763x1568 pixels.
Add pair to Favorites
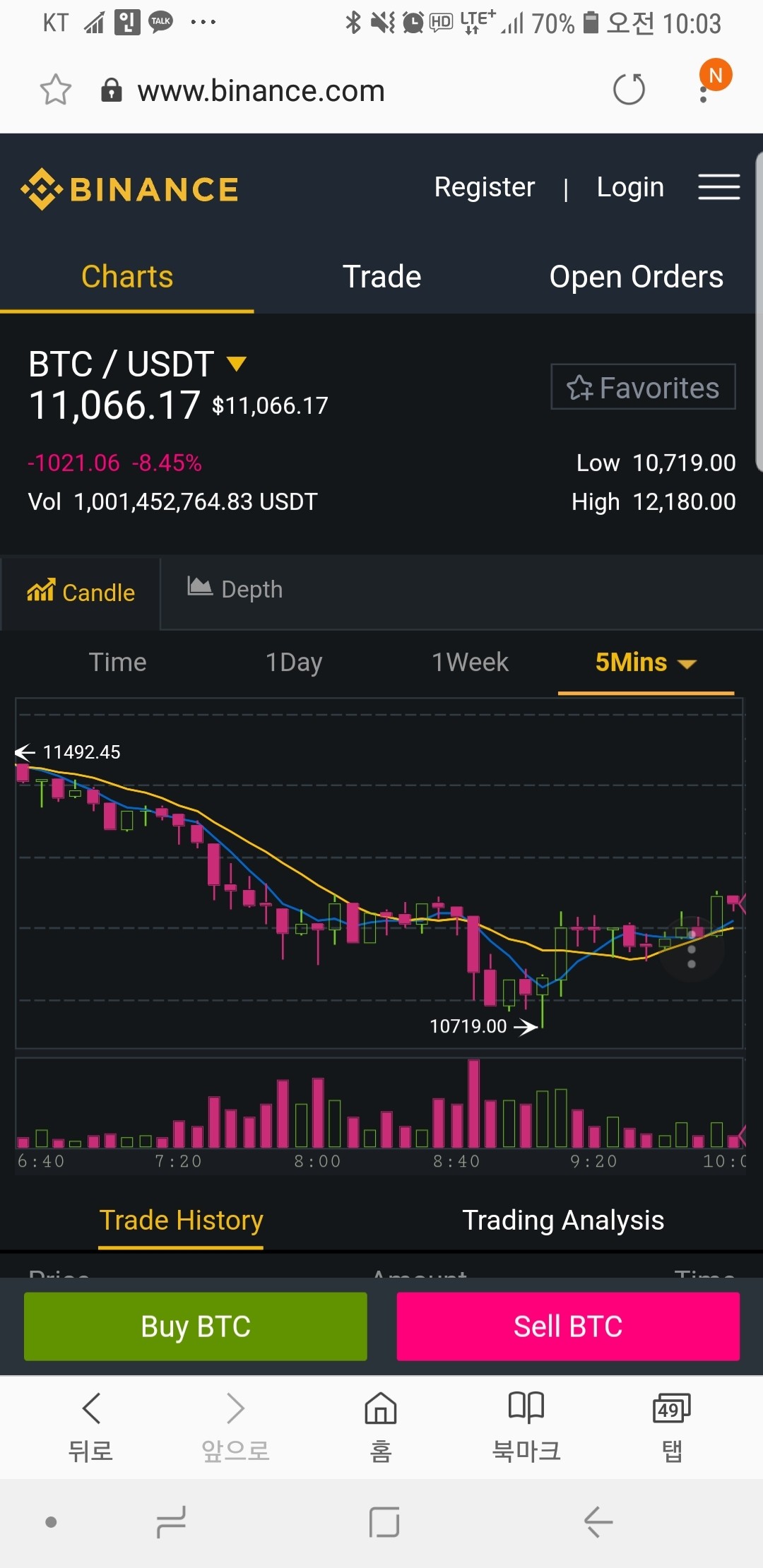coord(643,387)
